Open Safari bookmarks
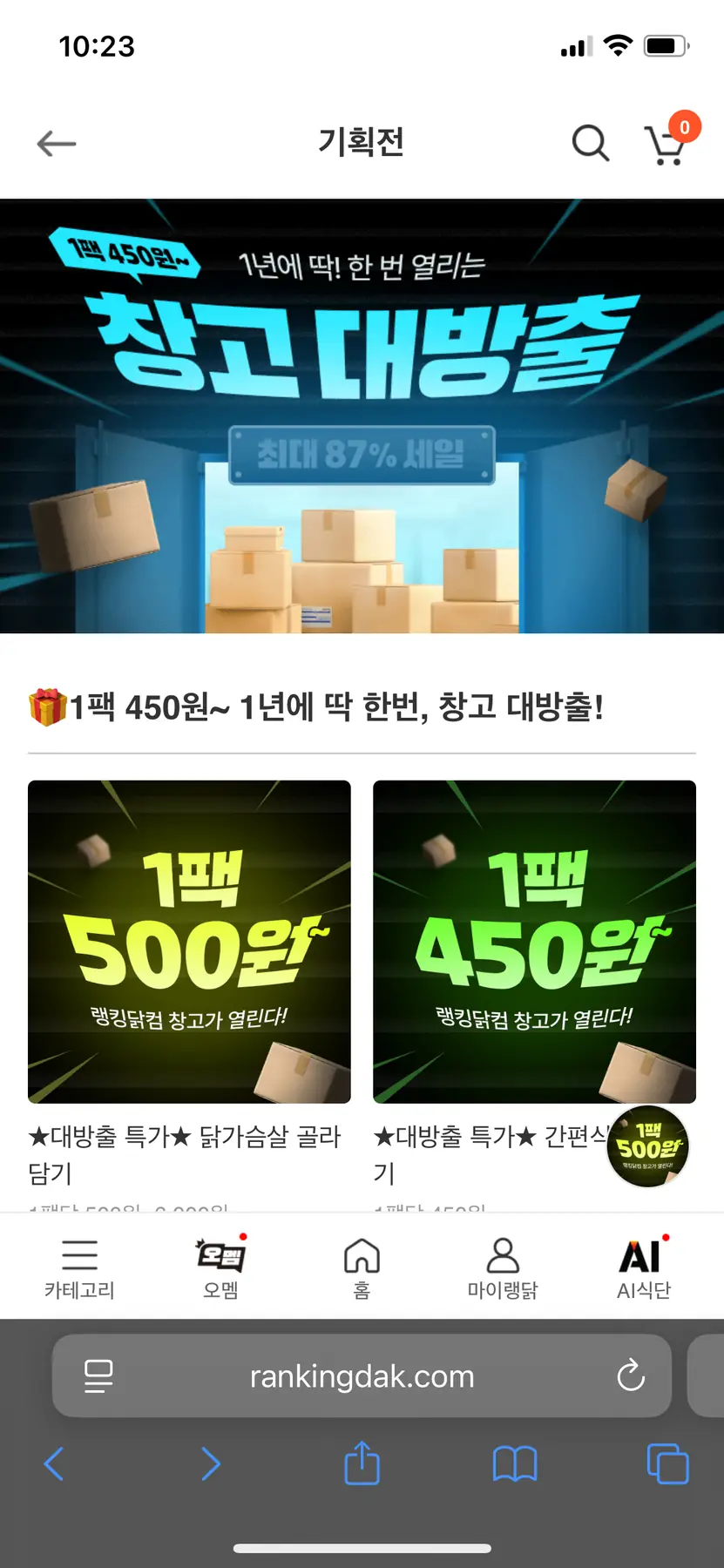This screenshot has width=724, height=1568. [515, 1463]
